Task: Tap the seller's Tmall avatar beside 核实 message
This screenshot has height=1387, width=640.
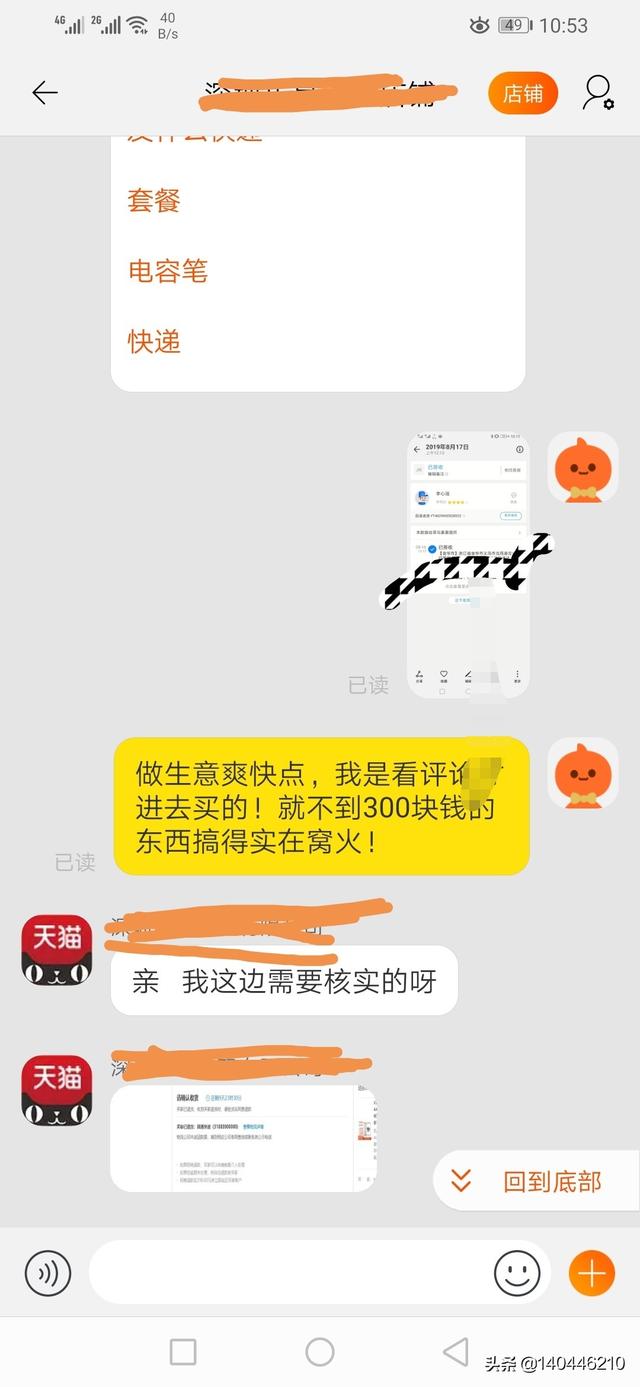Action: click(57, 949)
